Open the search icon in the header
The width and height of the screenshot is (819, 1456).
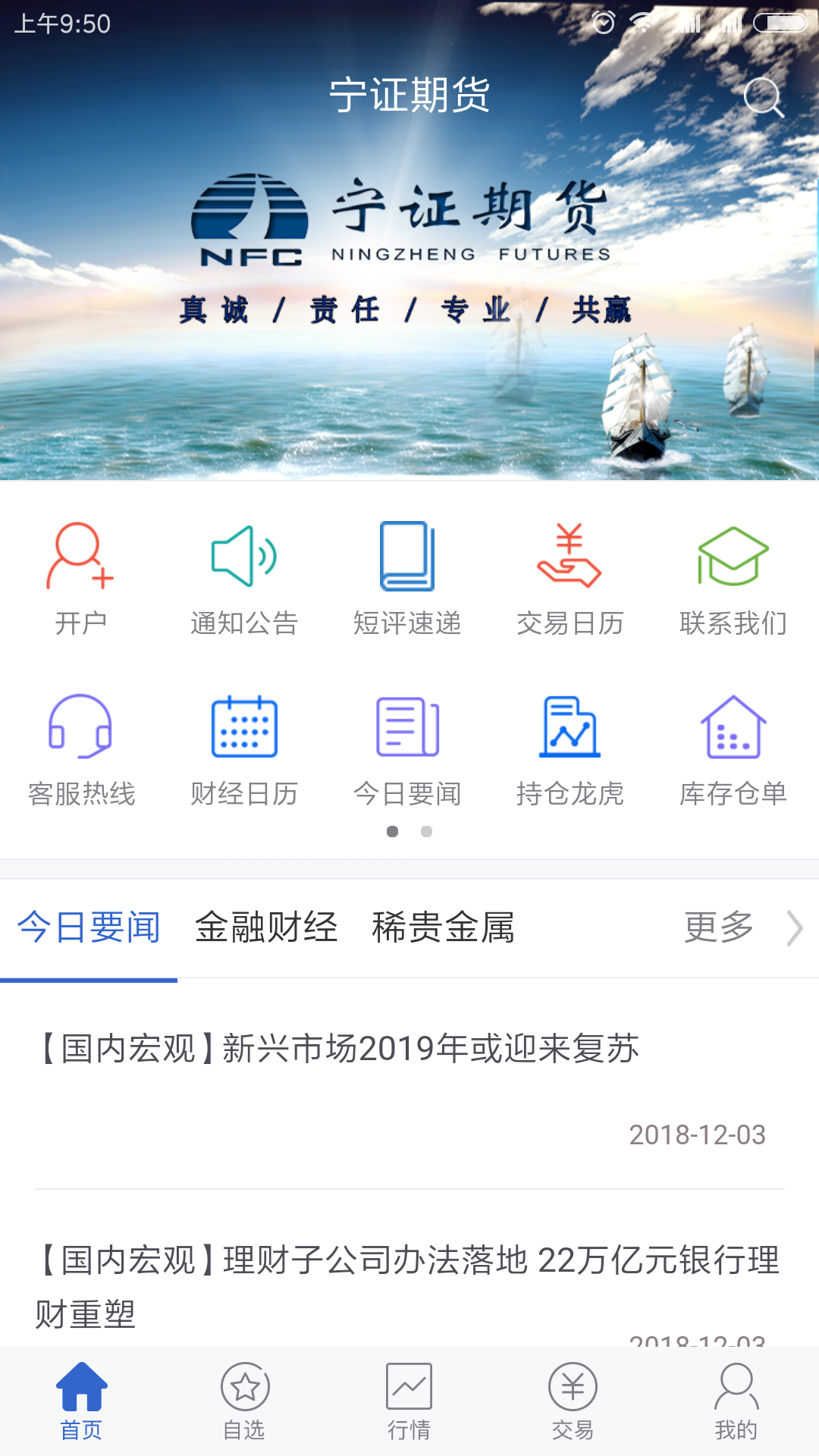point(763,97)
